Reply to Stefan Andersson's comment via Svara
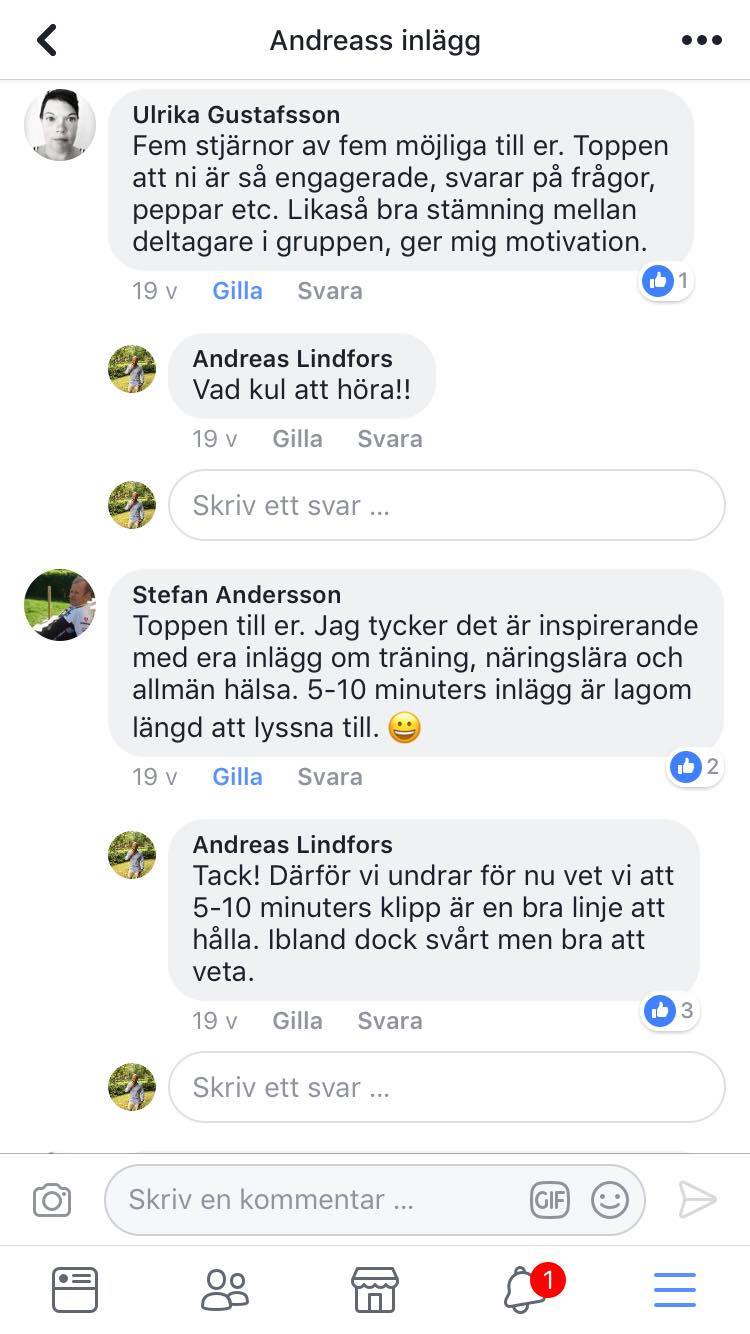Image resolution: width=750 pixels, height=1334 pixels. (329, 777)
